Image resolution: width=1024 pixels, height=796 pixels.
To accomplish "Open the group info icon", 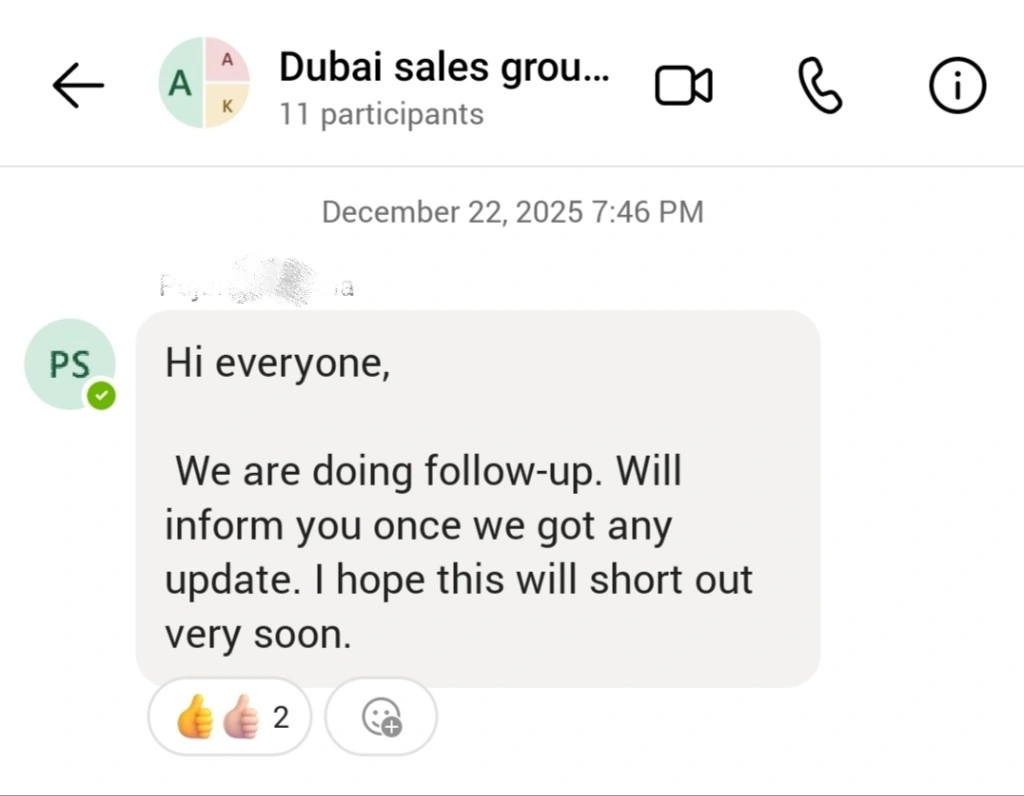I will [x=957, y=86].
